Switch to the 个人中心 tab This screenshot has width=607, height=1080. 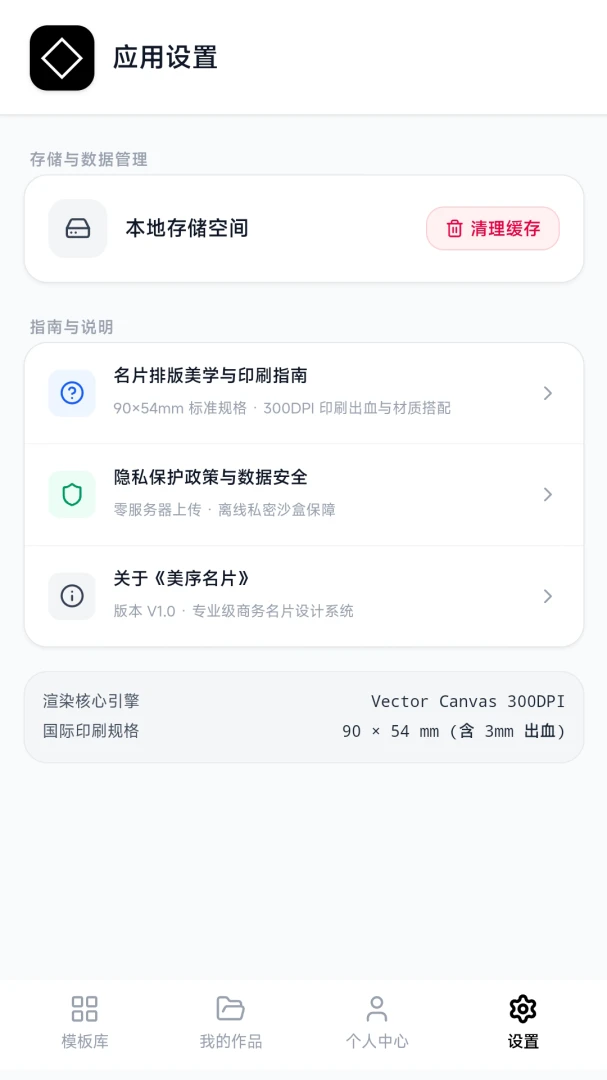click(377, 1022)
